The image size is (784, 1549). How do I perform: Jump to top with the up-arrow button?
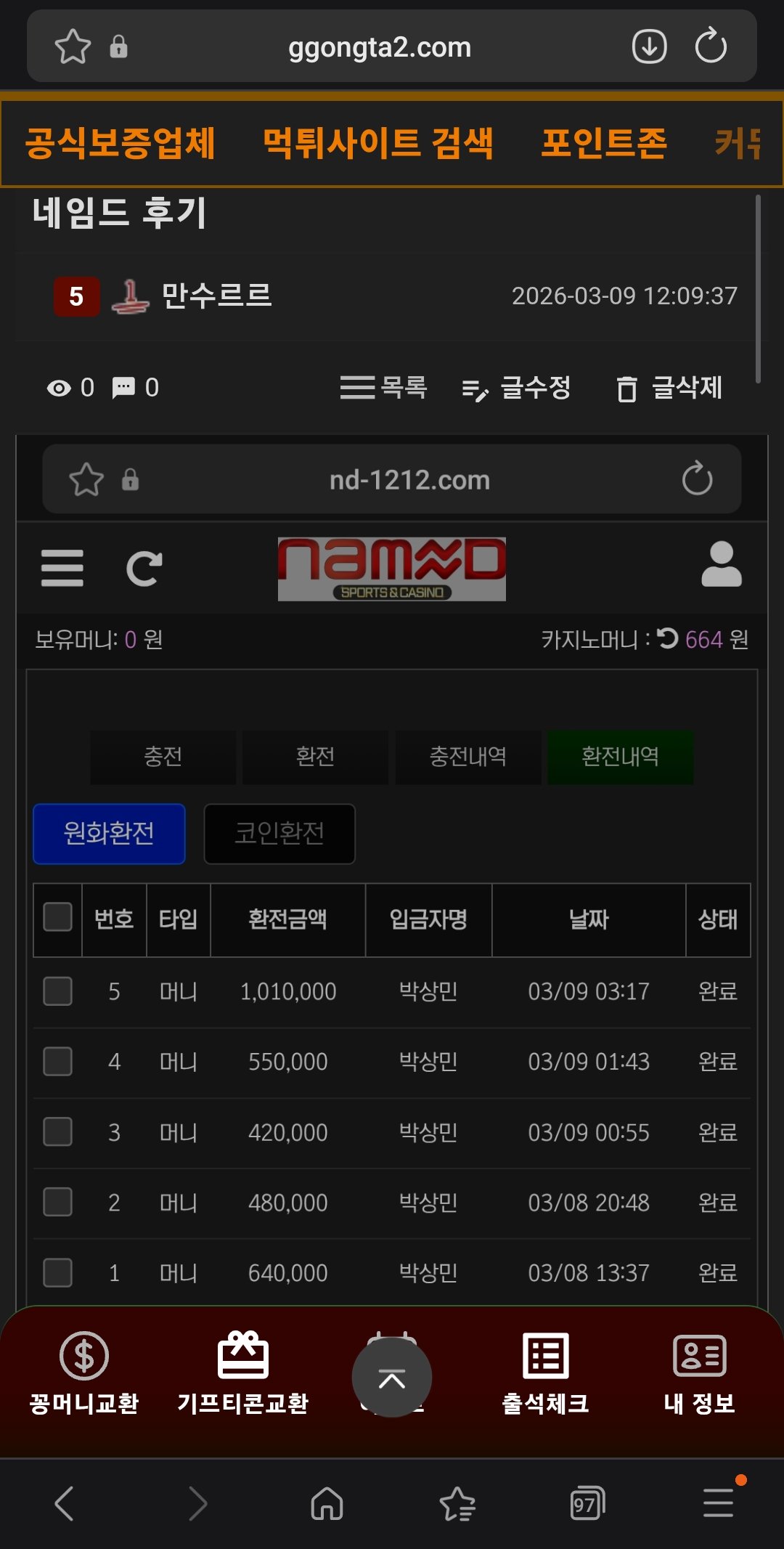392,1378
